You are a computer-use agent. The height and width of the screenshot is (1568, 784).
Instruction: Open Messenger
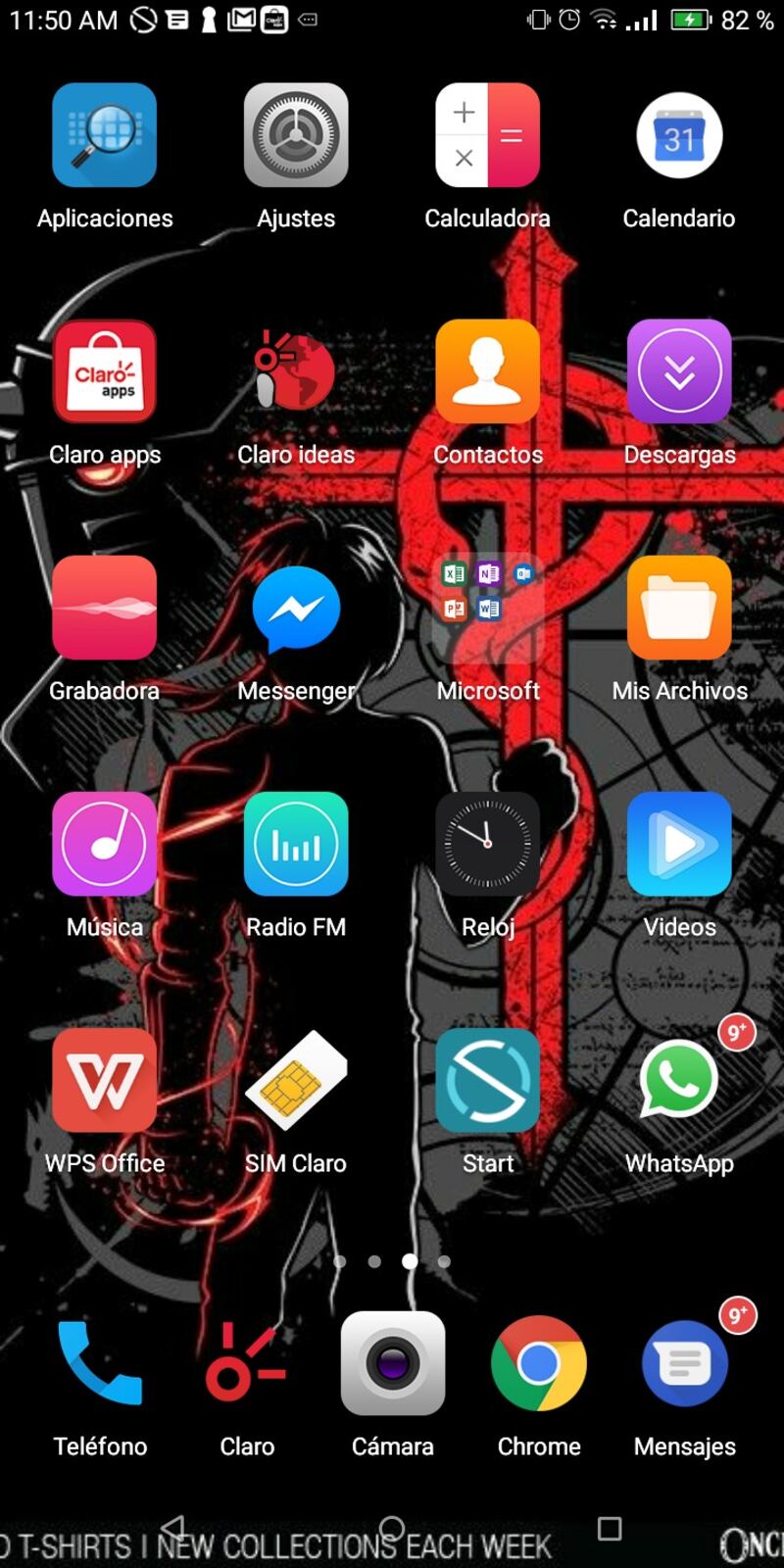tap(295, 608)
